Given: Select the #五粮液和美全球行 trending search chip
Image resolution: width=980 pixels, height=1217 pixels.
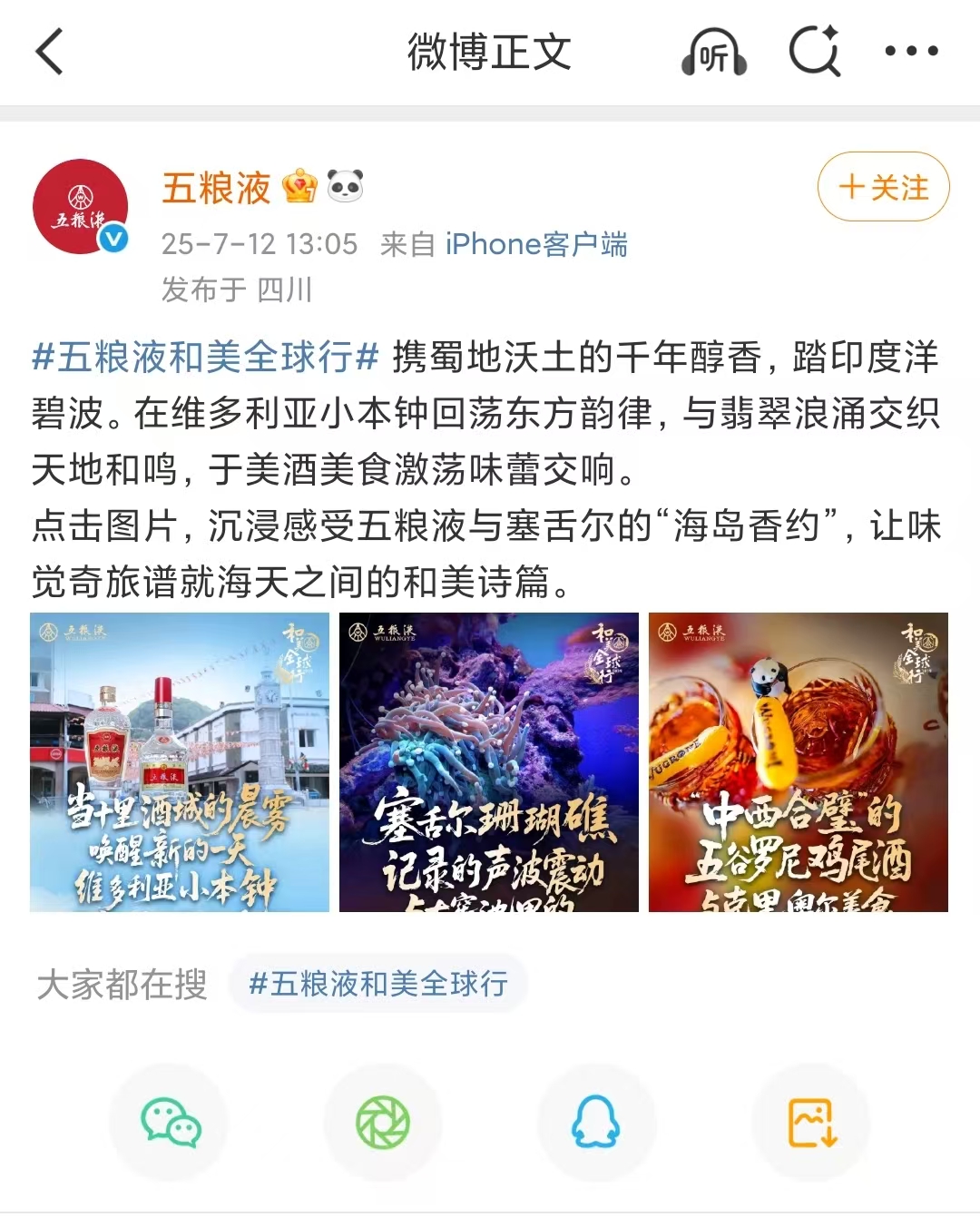Looking at the screenshot, I should click(378, 984).
